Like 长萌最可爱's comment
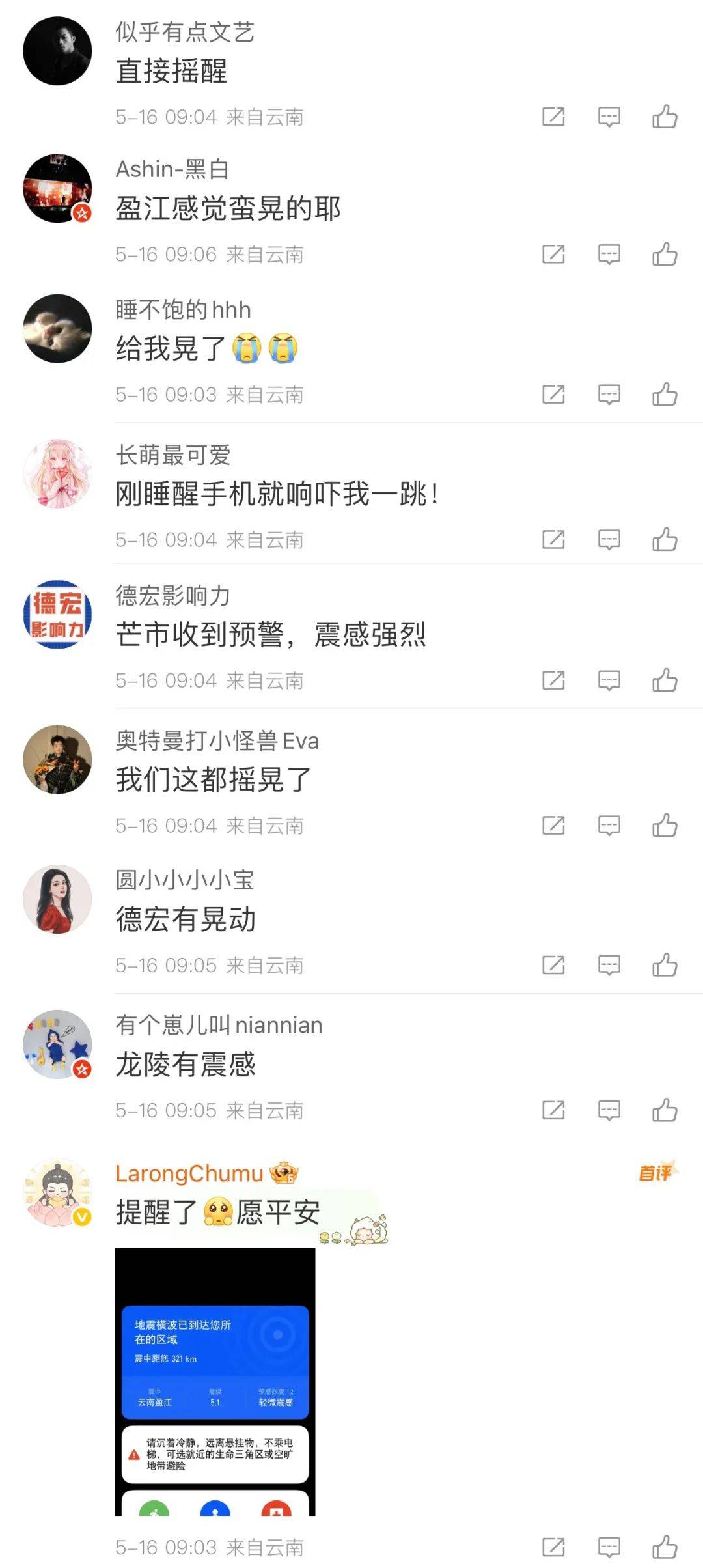The image size is (703, 1568). coord(665,540)
